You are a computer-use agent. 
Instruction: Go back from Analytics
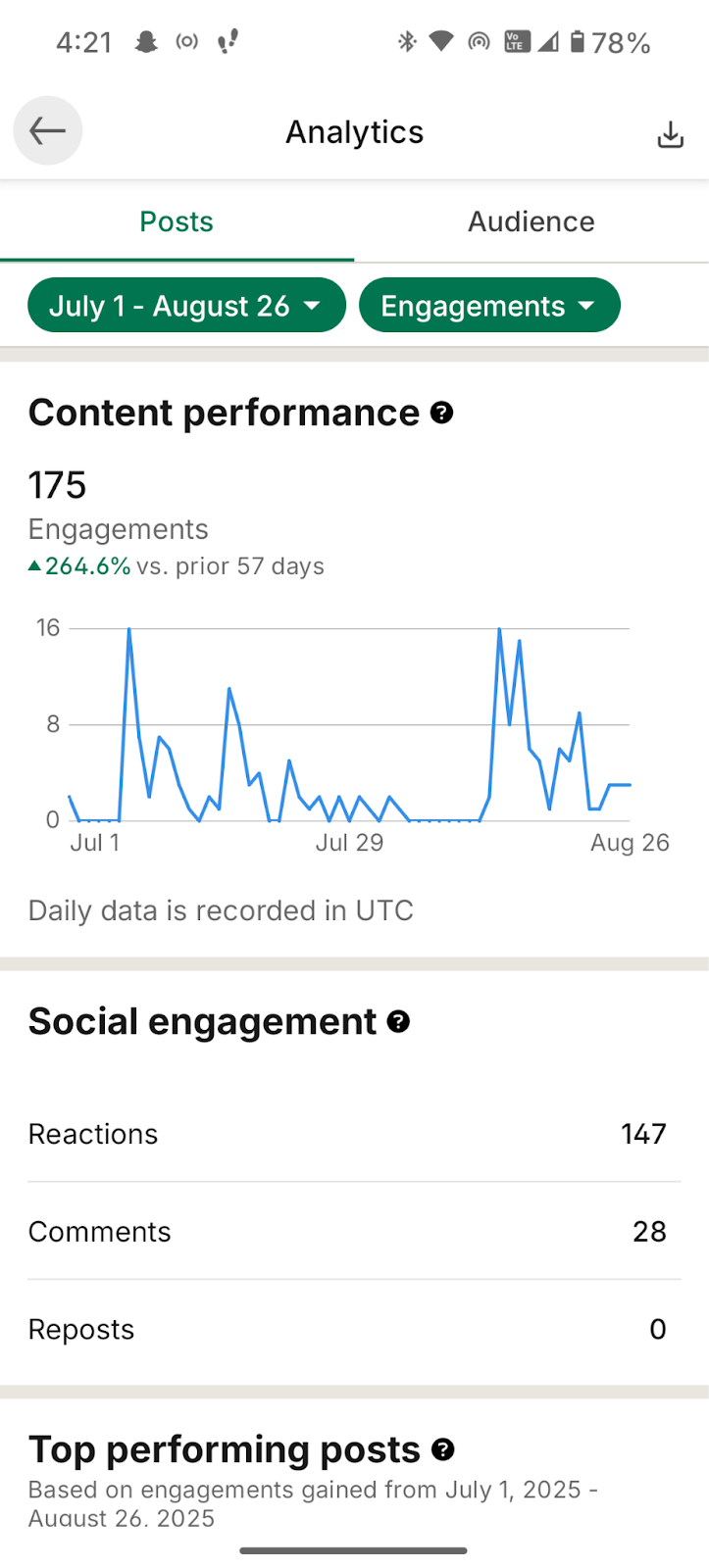point(47,130)
